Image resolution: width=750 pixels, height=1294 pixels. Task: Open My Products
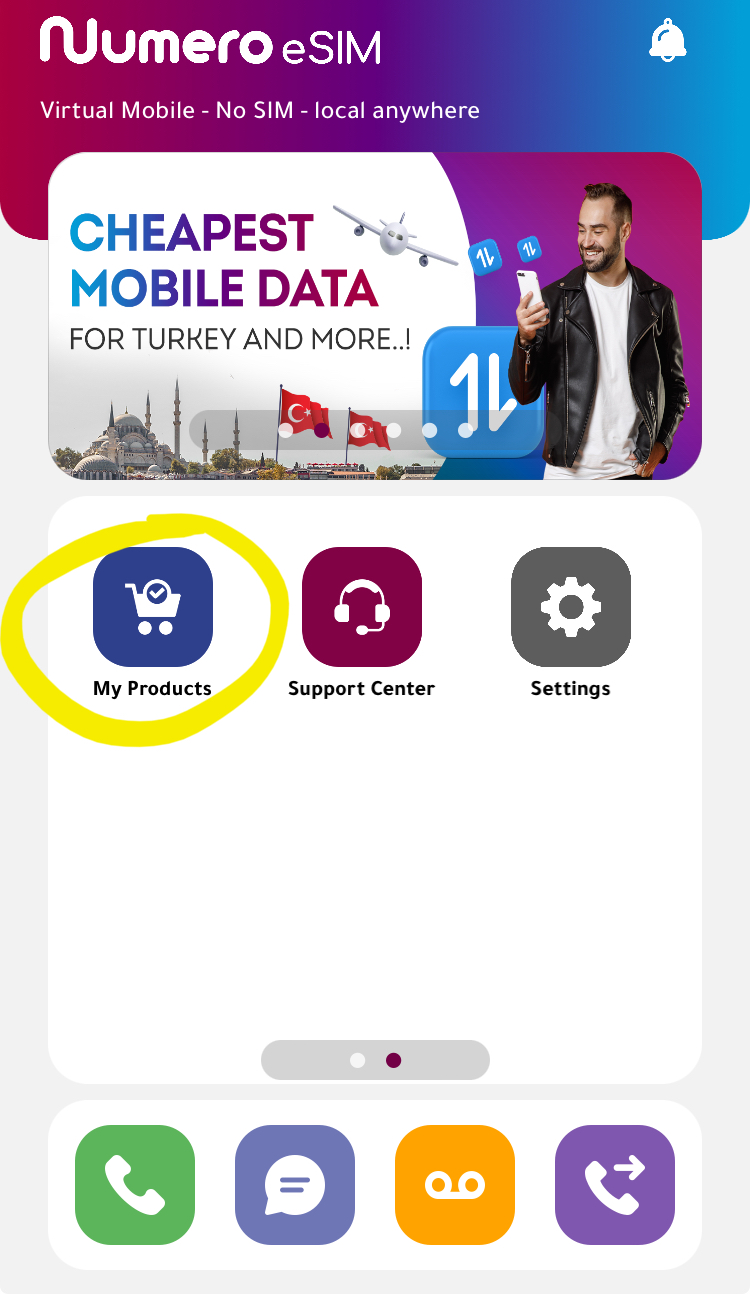[x=153, y=607]
